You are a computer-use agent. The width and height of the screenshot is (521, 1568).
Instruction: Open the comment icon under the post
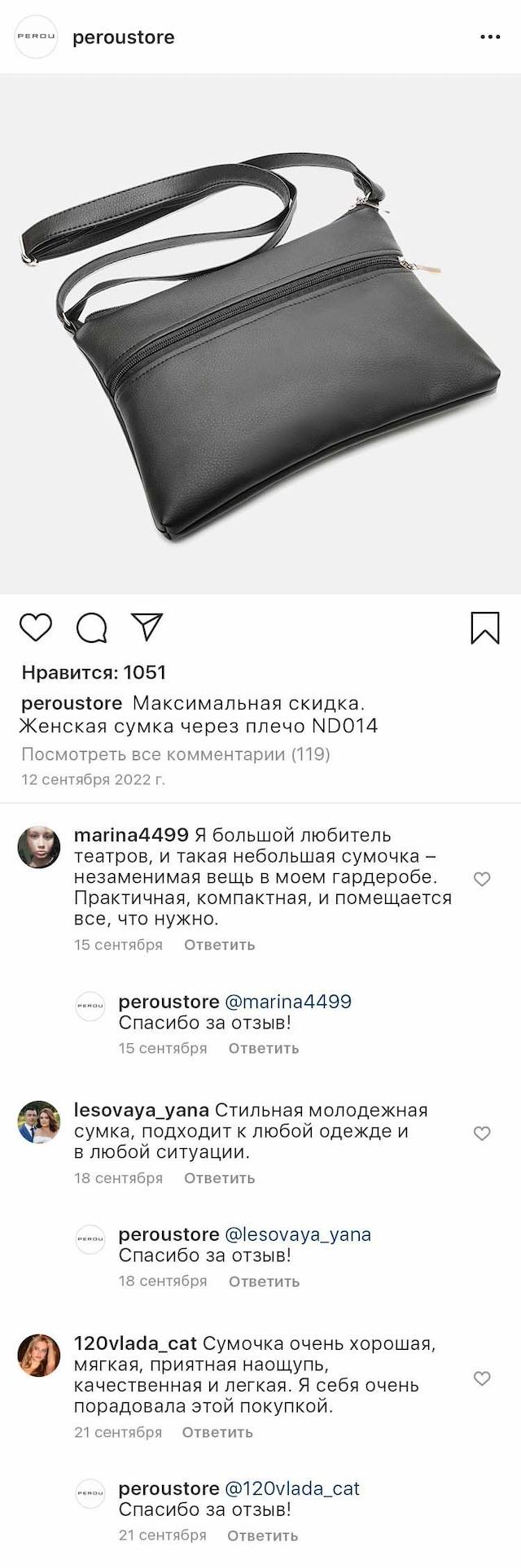tap(91, 628)
